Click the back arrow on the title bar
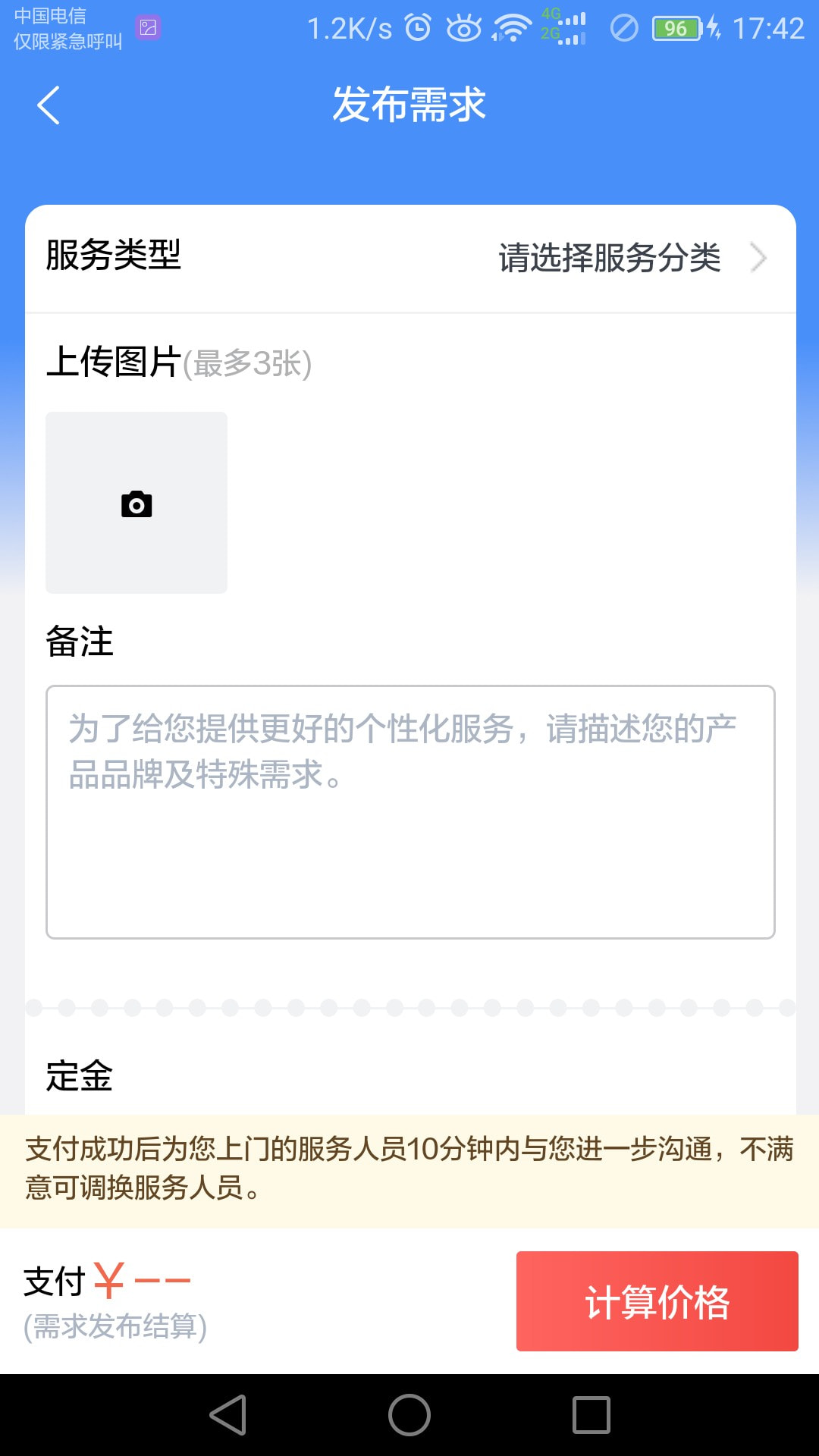This screenshot has height=1456, width=819. [48, 106]
